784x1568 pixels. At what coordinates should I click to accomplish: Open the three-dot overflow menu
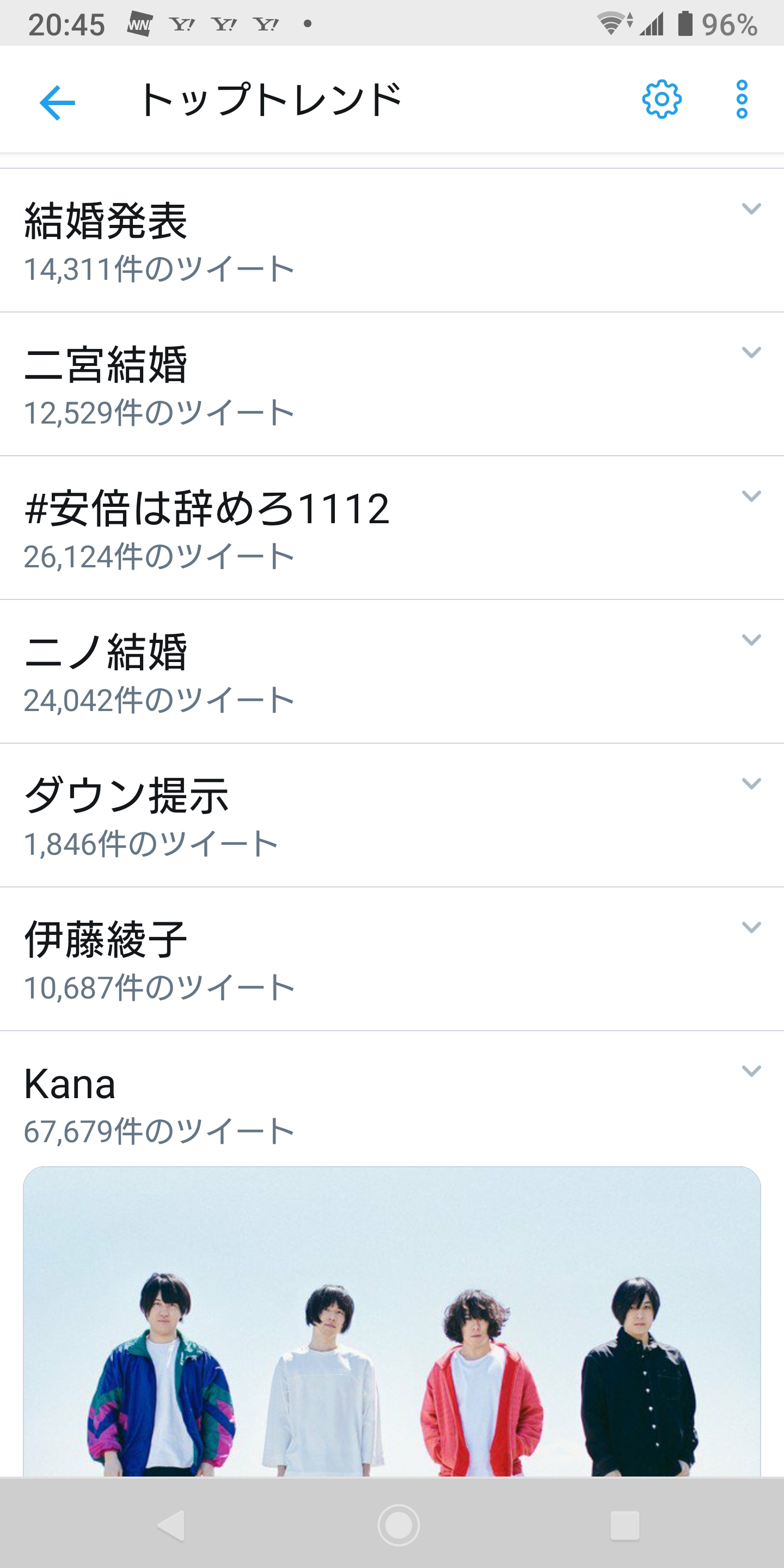[742, 99]
